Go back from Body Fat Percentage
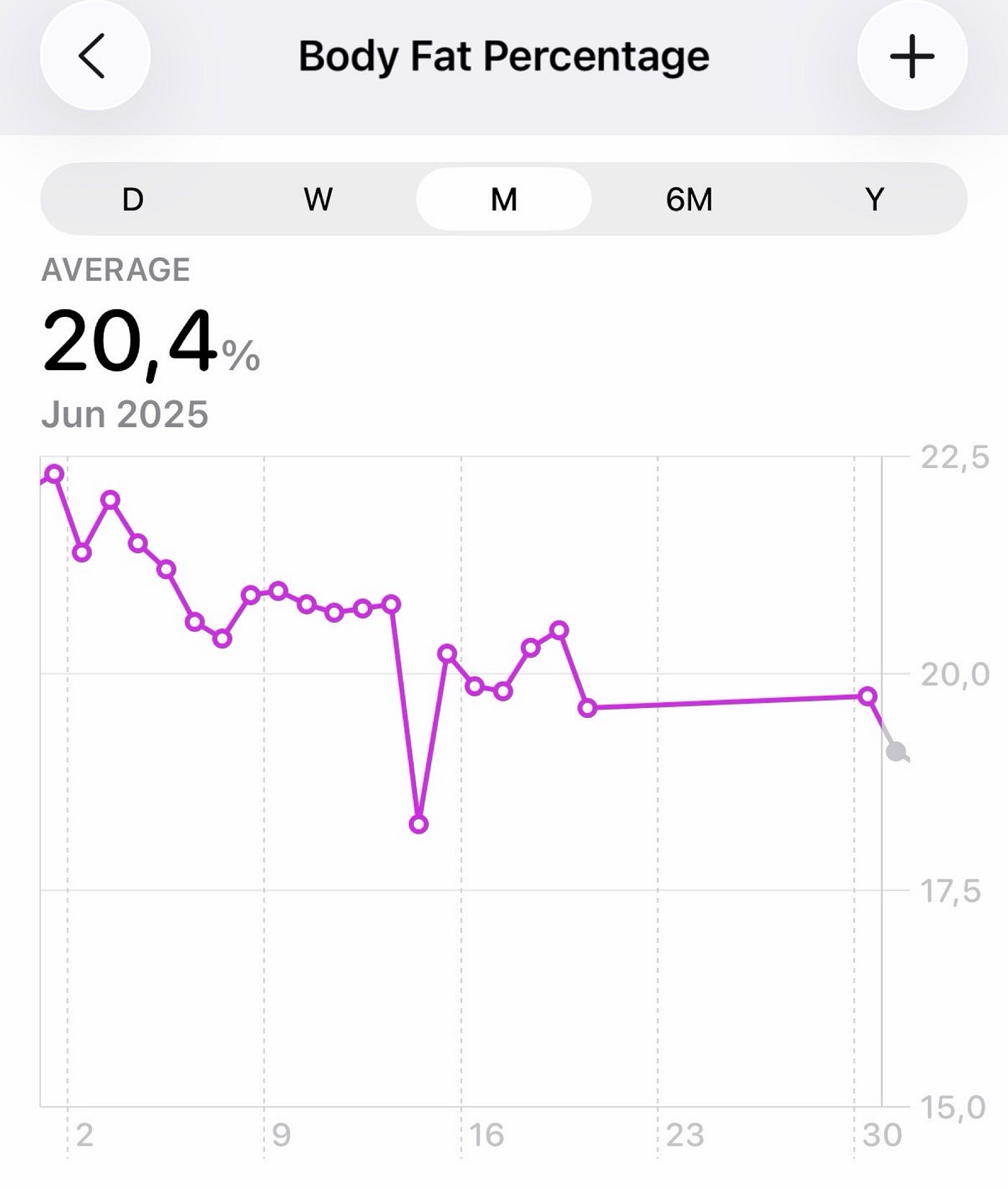 click(x=94, y=56)
